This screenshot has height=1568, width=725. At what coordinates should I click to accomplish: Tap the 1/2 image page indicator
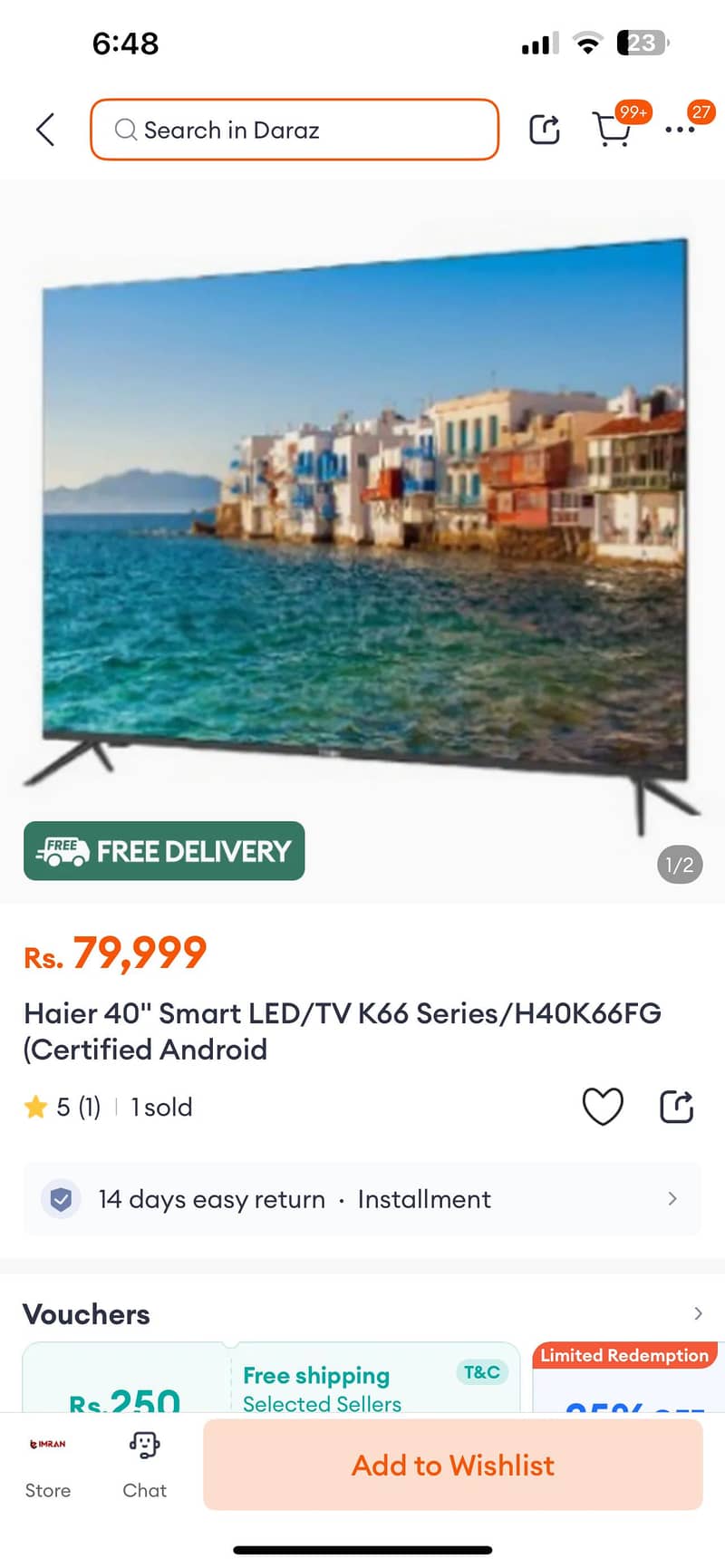679,866
